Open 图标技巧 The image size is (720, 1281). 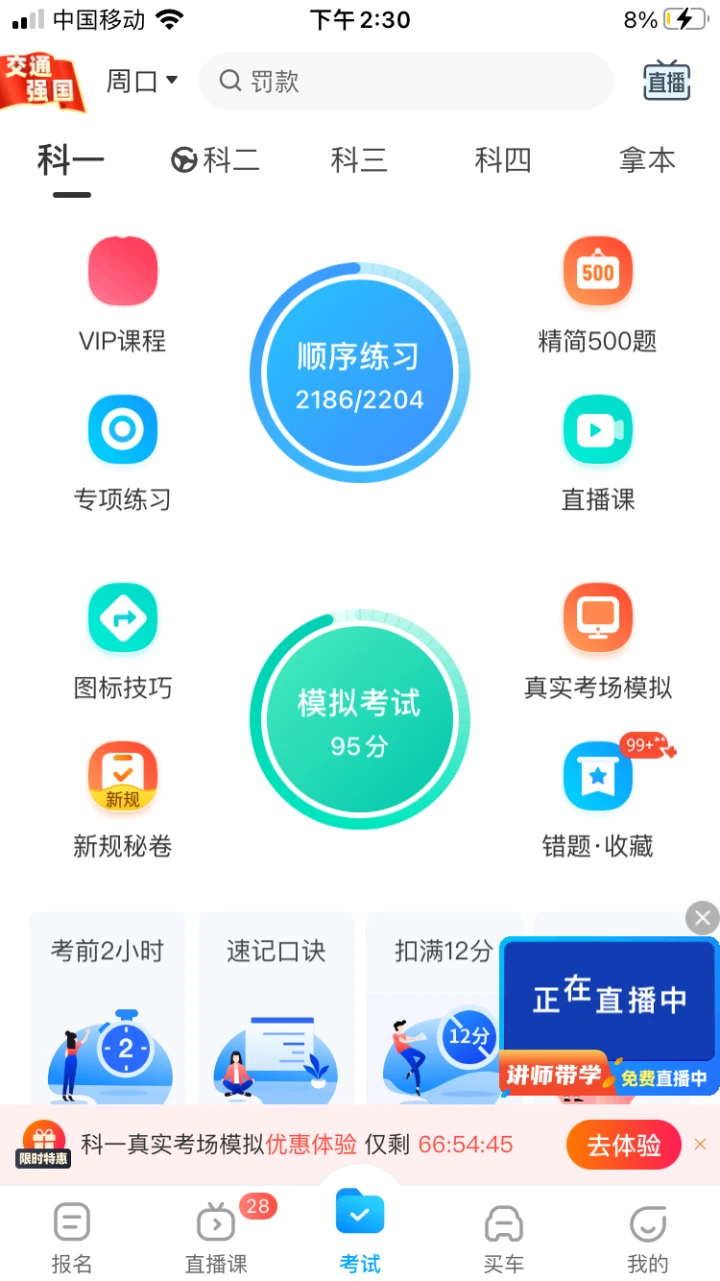pyautogui.click(x=122, y=641)
